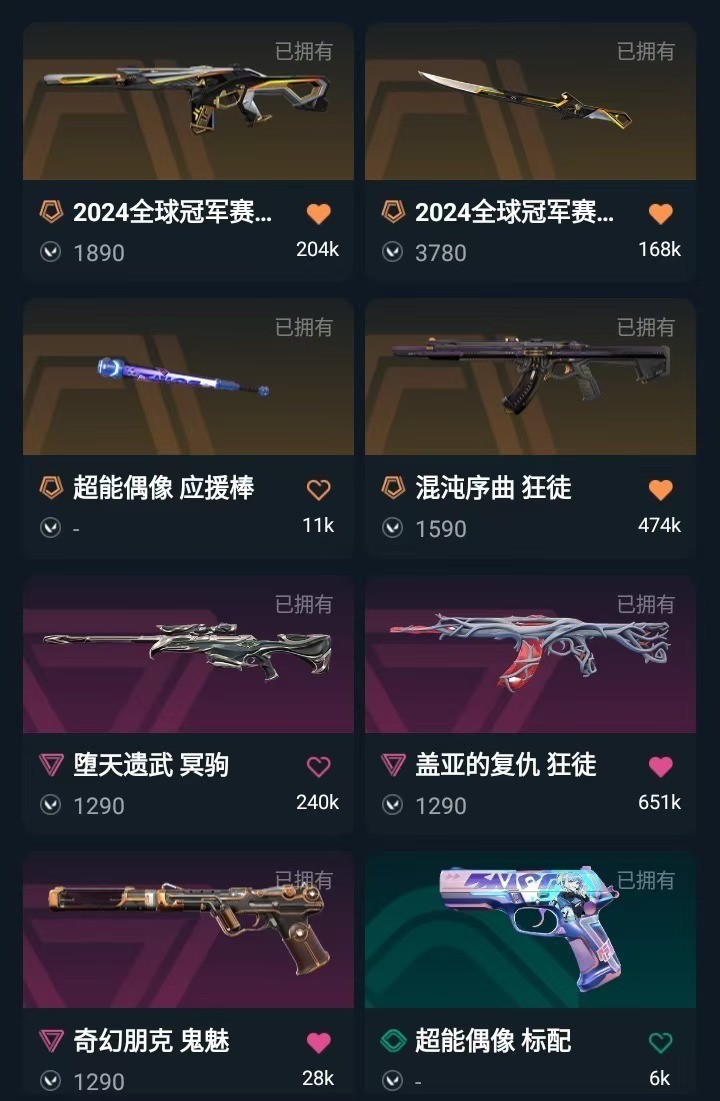Like the 超能偶像 应援棒 skin
This screenshot has width=720, height=1101.
[x=318, y=490]
